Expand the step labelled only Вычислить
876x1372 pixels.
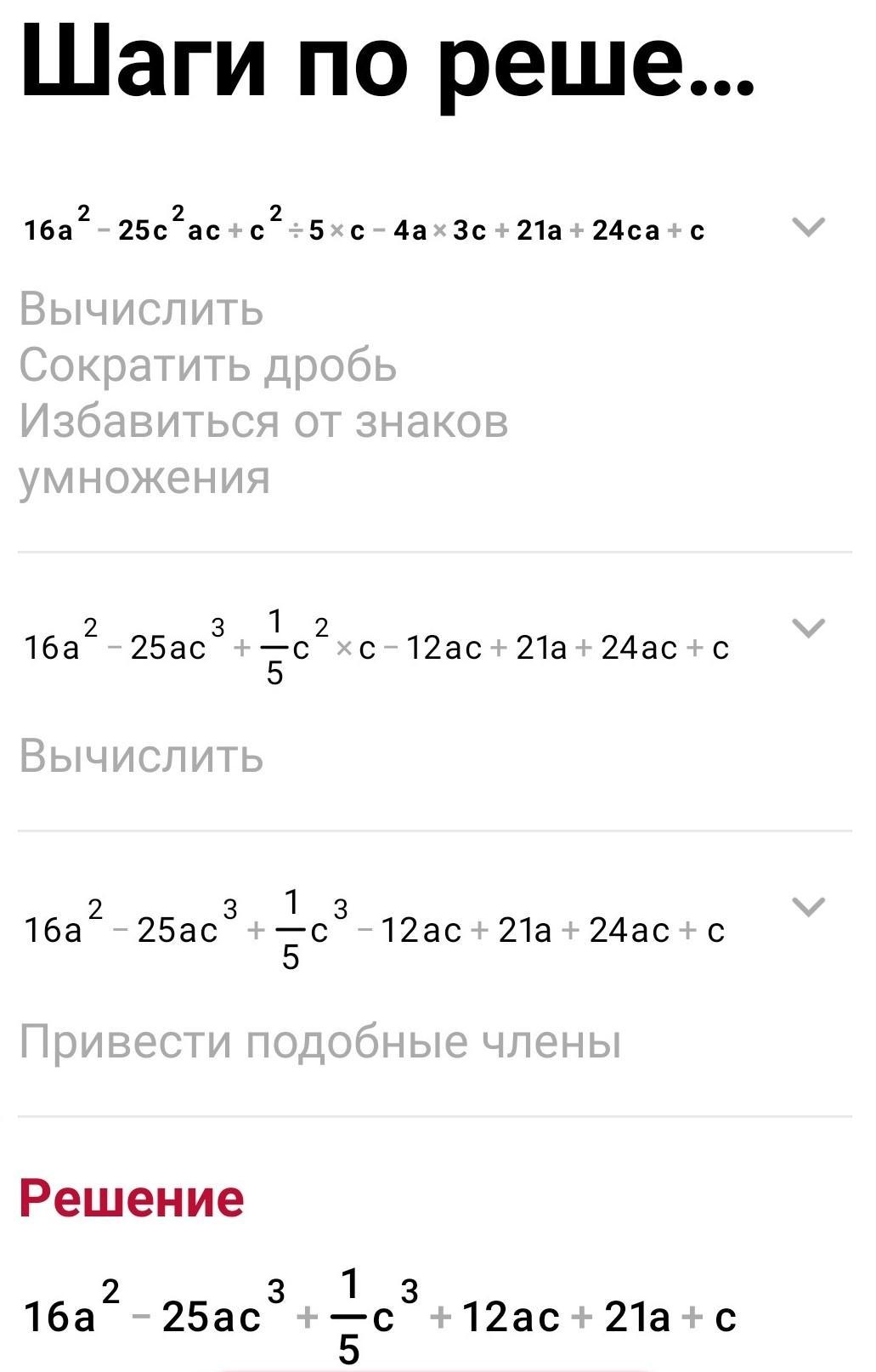coord(807,628)
